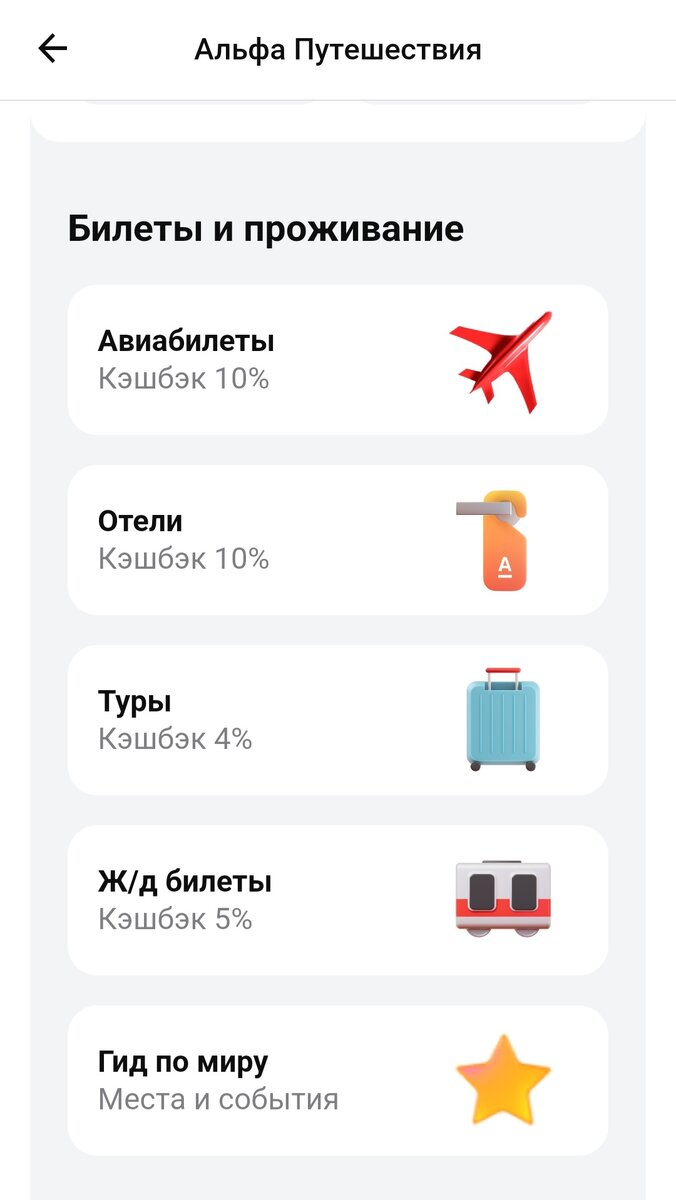This screenshot has width=676, height=1200.
Task: Open the Авиабилеты card
Action: pyautogui.click(x=337, y=360)
